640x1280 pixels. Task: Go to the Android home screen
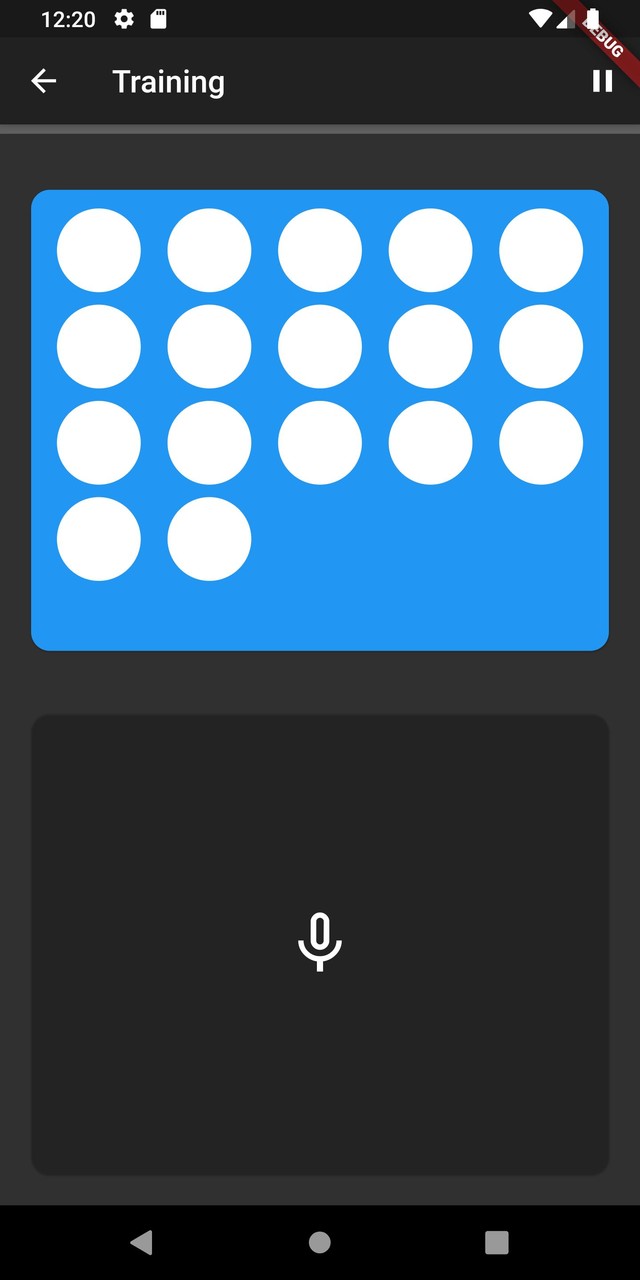(320, 1242)
